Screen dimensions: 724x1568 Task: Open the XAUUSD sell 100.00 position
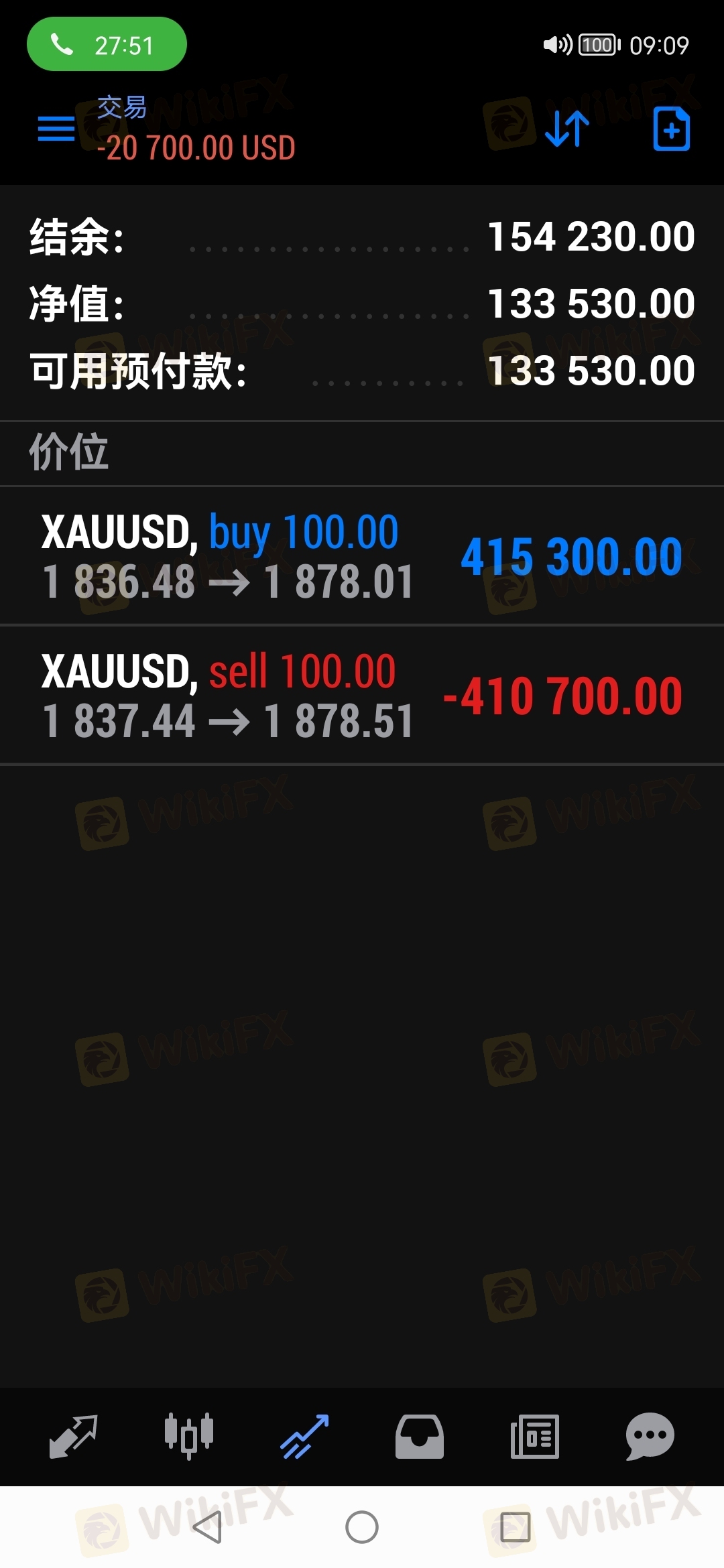click(x=362, y=696)
